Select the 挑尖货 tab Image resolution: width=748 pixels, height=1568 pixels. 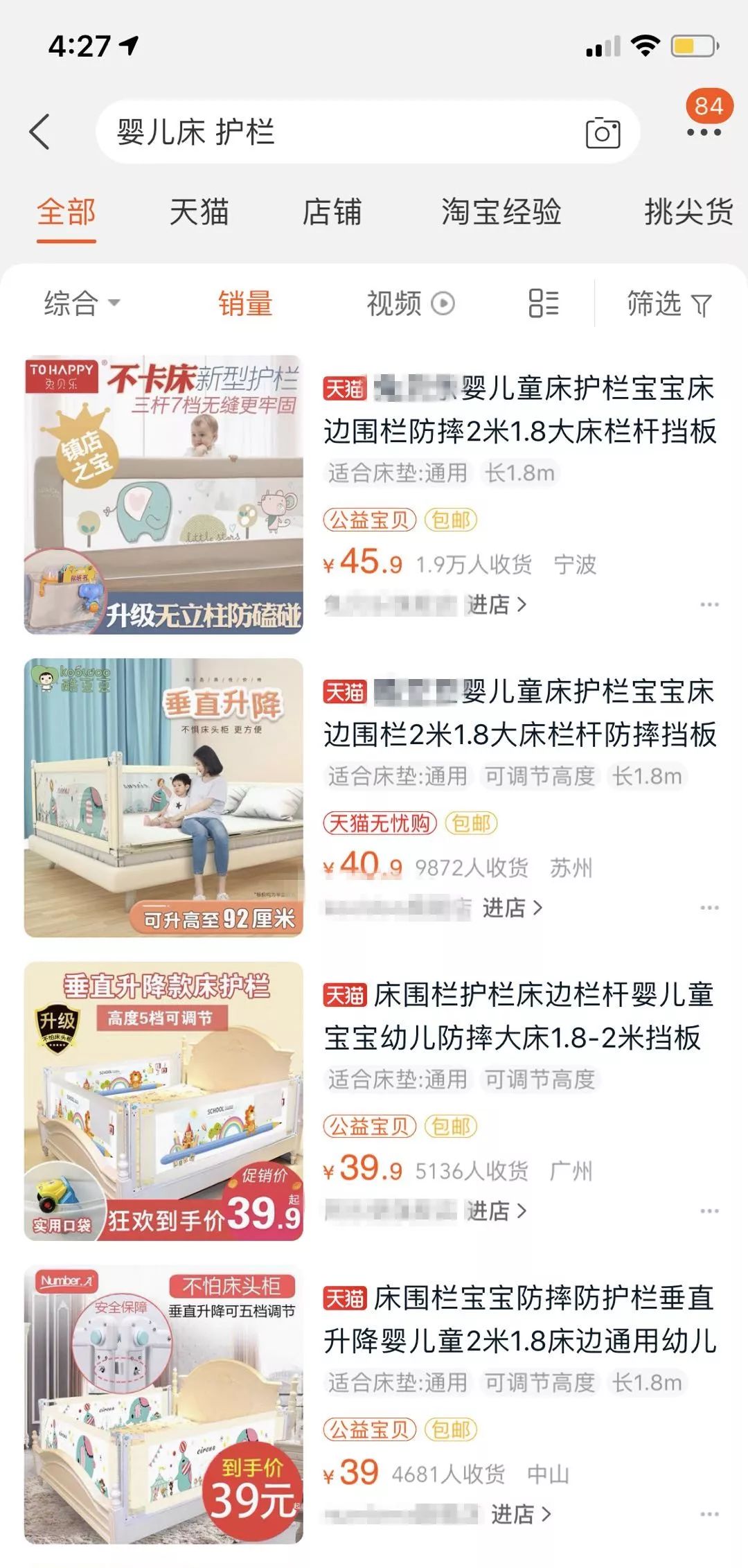pyautogui.click(x=688, y=211)
